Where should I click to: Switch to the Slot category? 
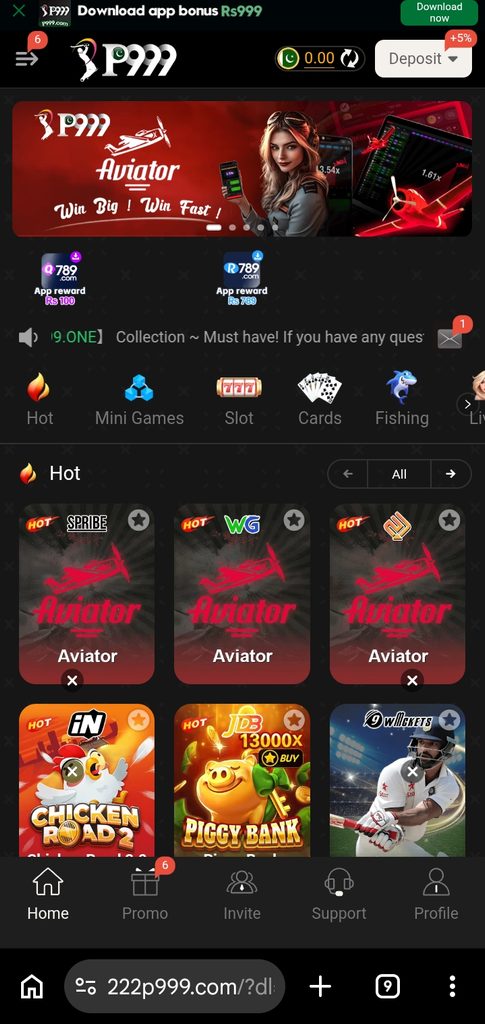click(x=239, y=400)
